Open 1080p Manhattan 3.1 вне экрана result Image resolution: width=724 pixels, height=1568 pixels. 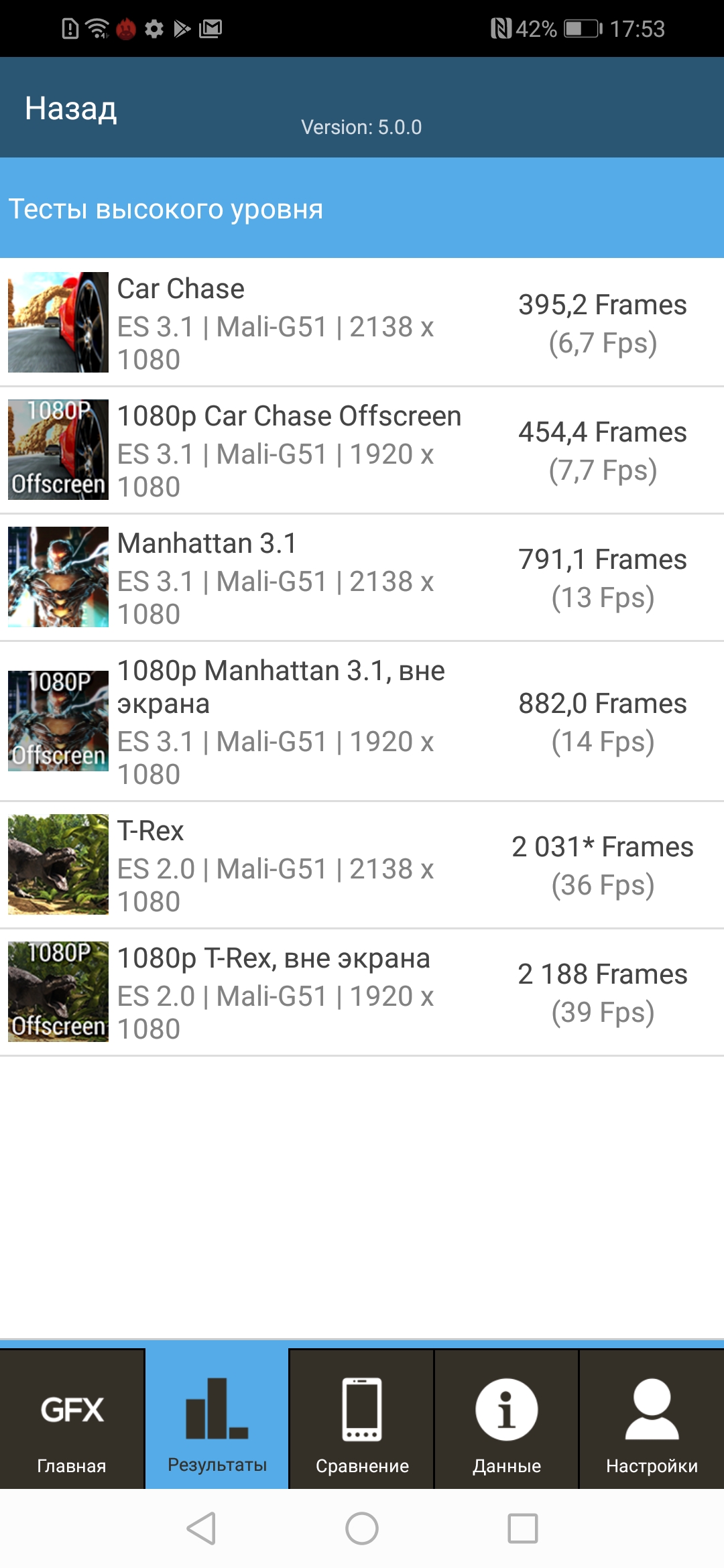coord(362,722)
